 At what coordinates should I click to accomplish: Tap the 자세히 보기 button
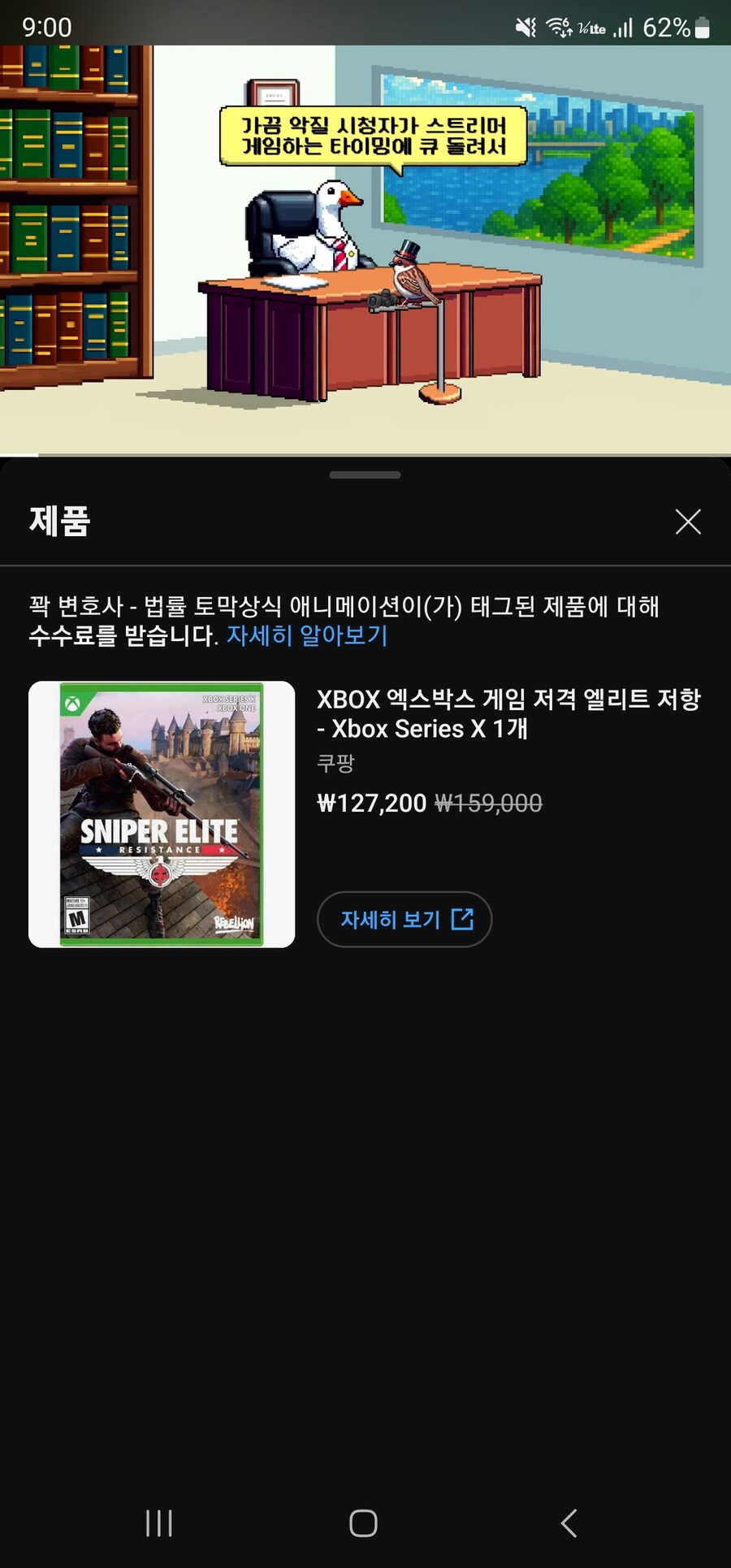pyautogui.click(x=404, y=920)
